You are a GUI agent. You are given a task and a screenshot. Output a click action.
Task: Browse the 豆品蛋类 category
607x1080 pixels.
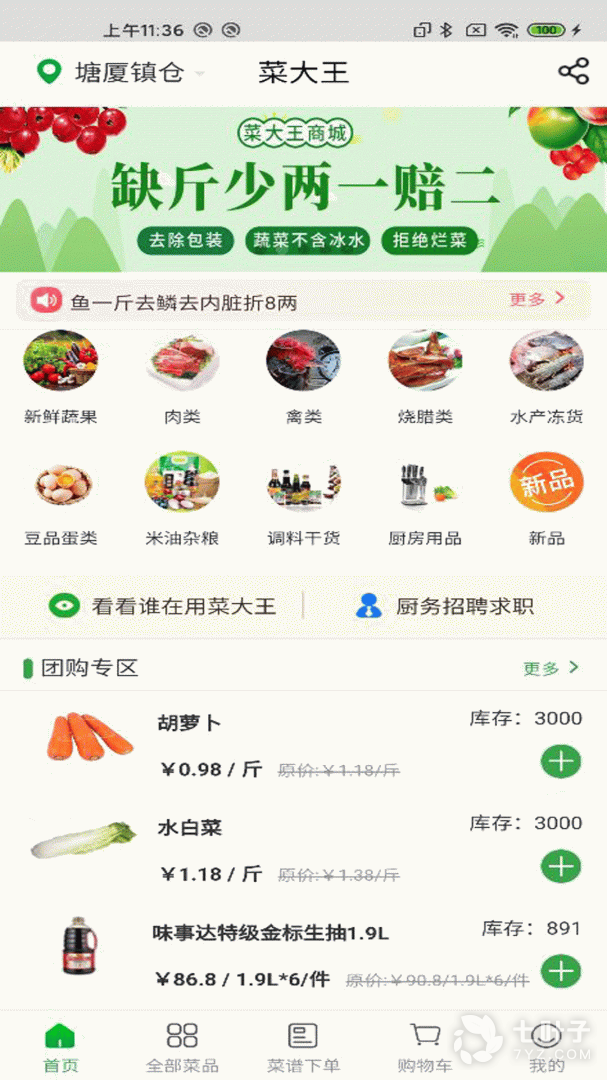tap(61, 499)
